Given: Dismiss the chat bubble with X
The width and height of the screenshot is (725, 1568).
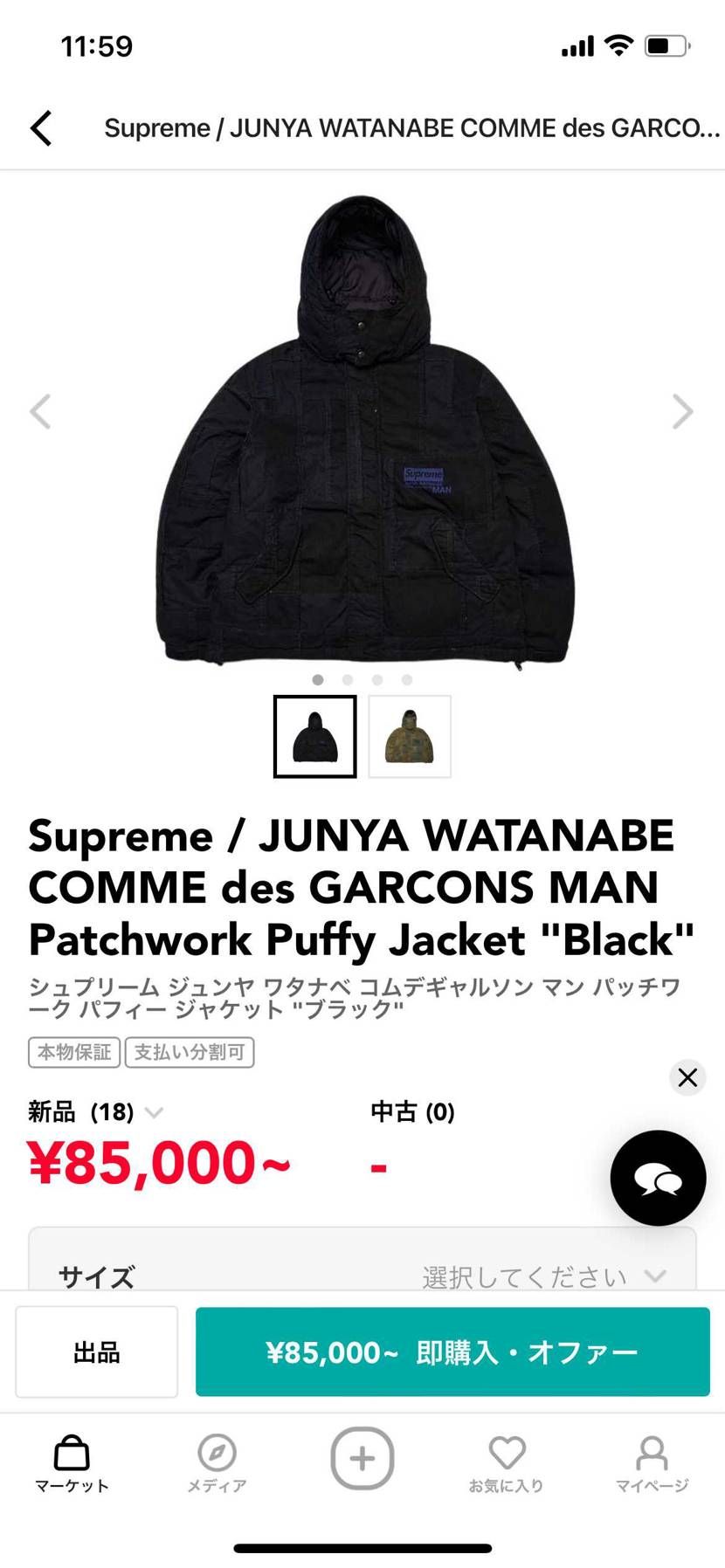Looking at the screenshot, I should [x=687, y=1076].
